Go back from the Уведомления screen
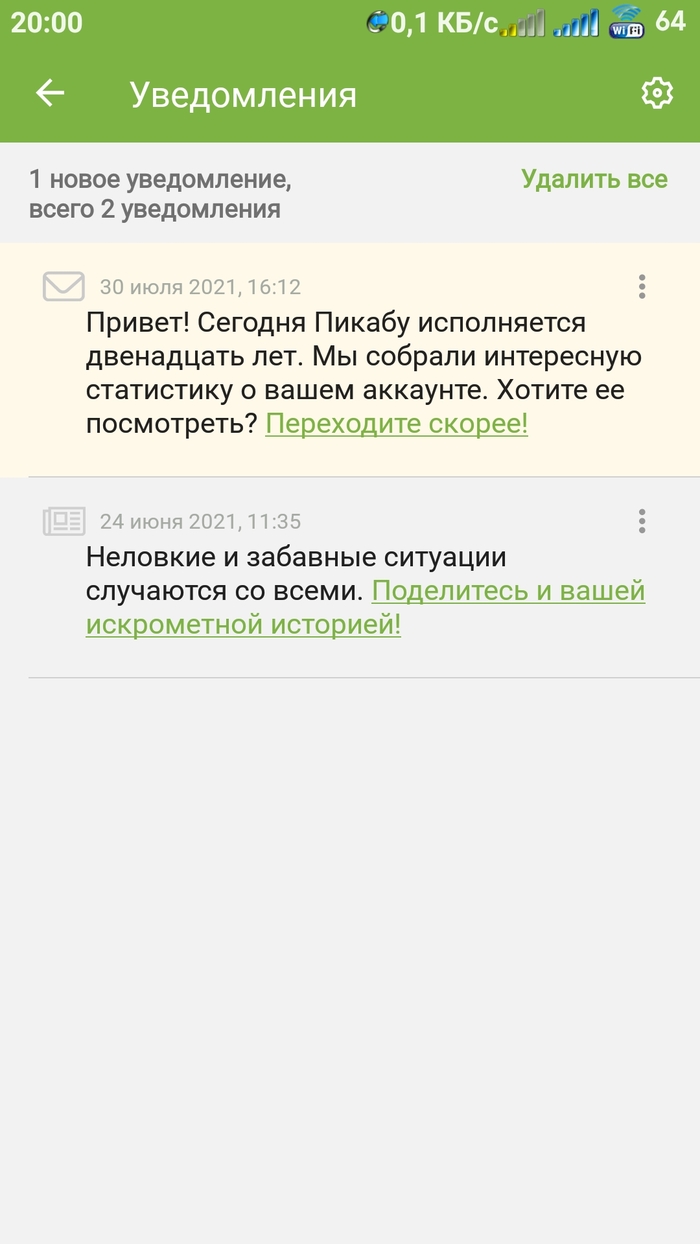 click(x=50, y=94)
